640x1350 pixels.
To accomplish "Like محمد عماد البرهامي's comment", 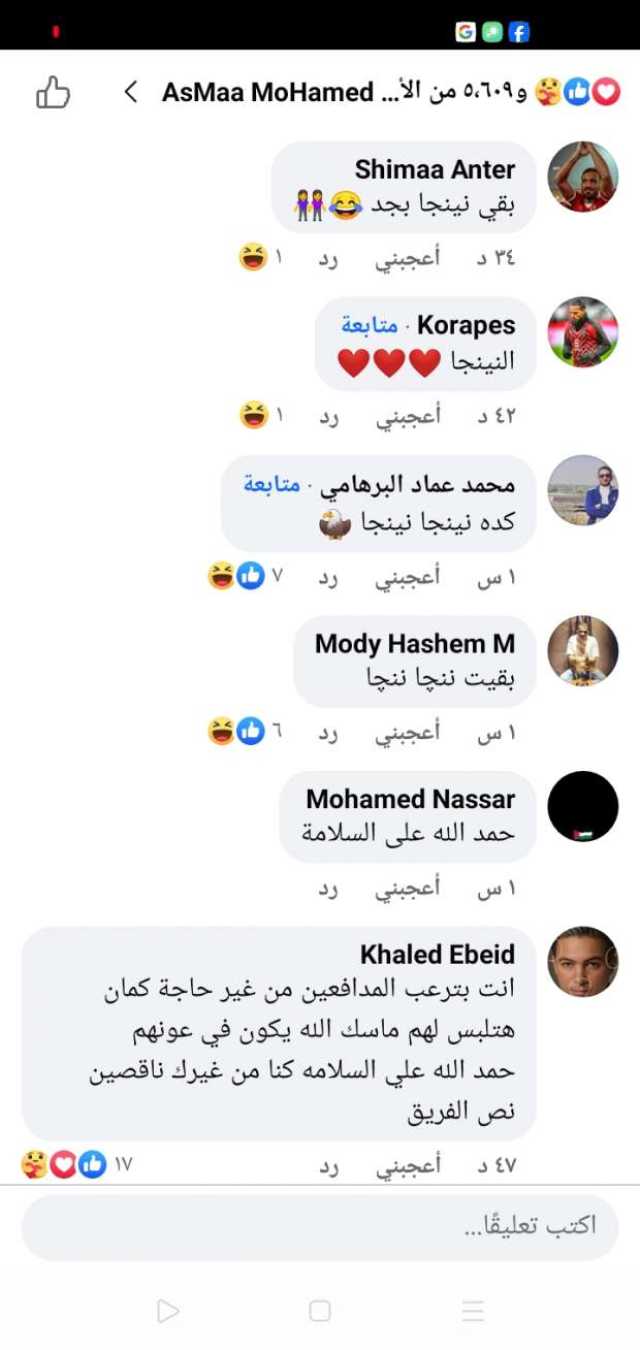I will [x=407, y=577].
